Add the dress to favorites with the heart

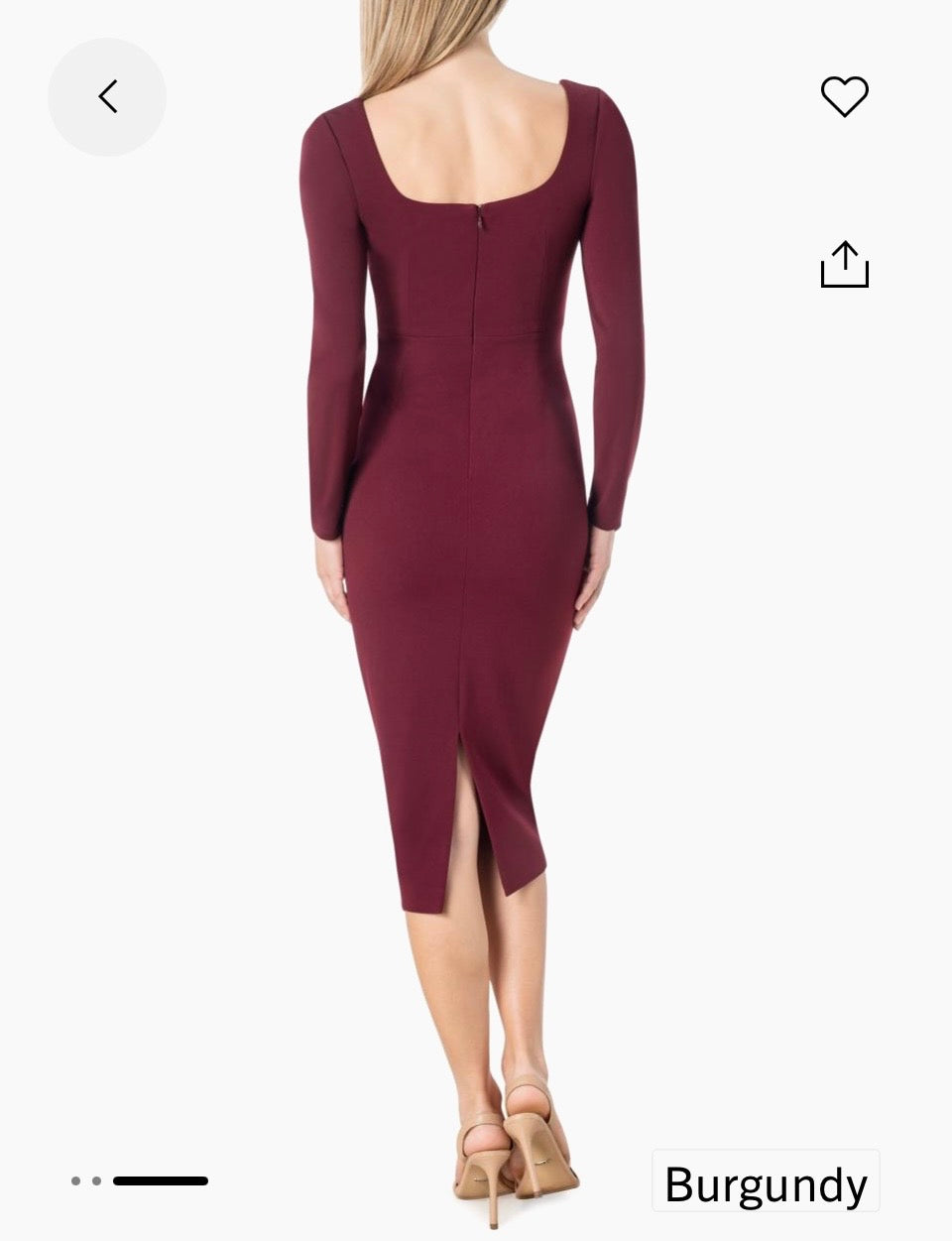844,96
